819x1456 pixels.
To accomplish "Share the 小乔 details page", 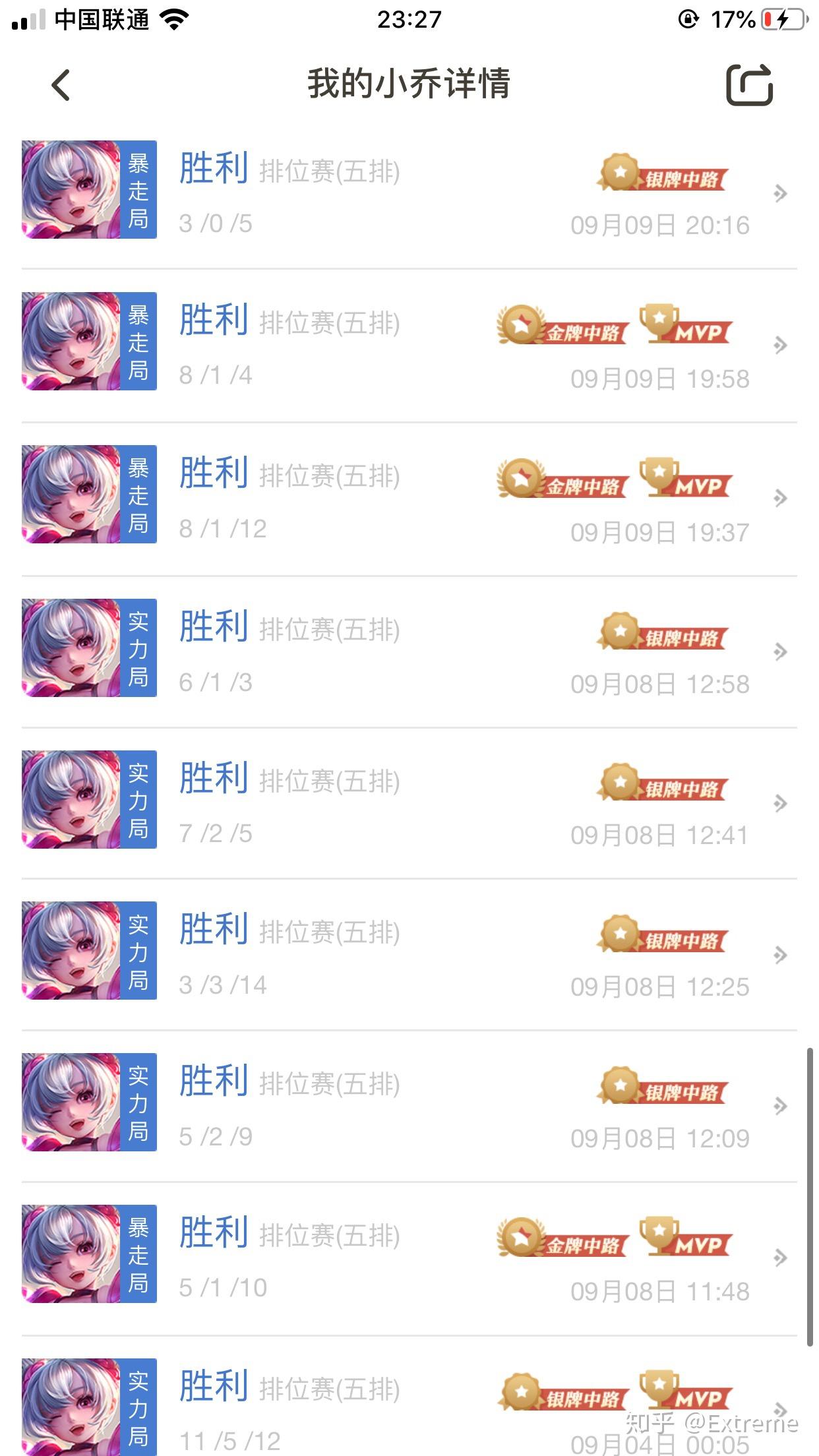I will [x=750, y=84].
